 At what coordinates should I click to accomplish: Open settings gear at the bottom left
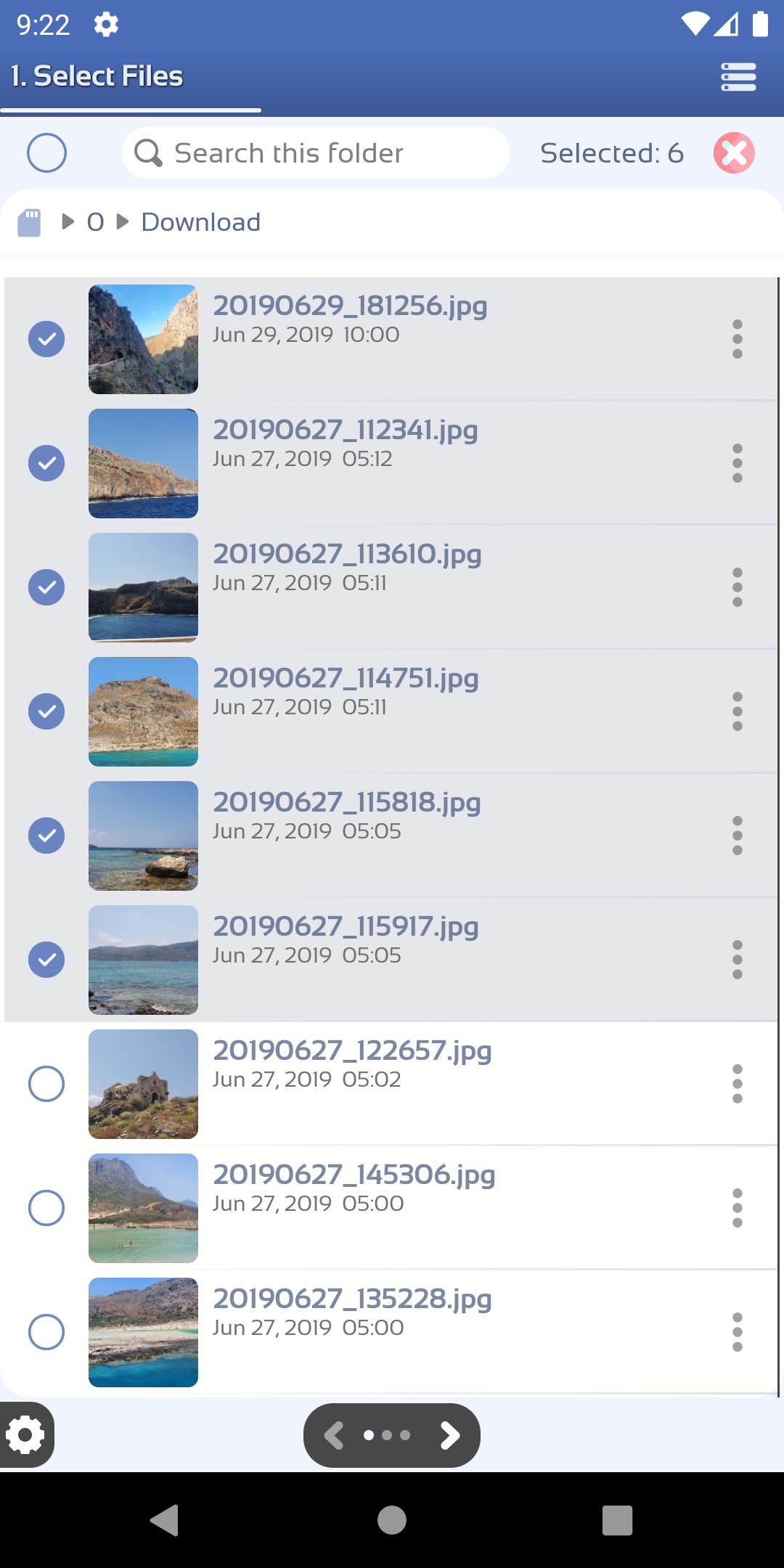coord(25,1435)
